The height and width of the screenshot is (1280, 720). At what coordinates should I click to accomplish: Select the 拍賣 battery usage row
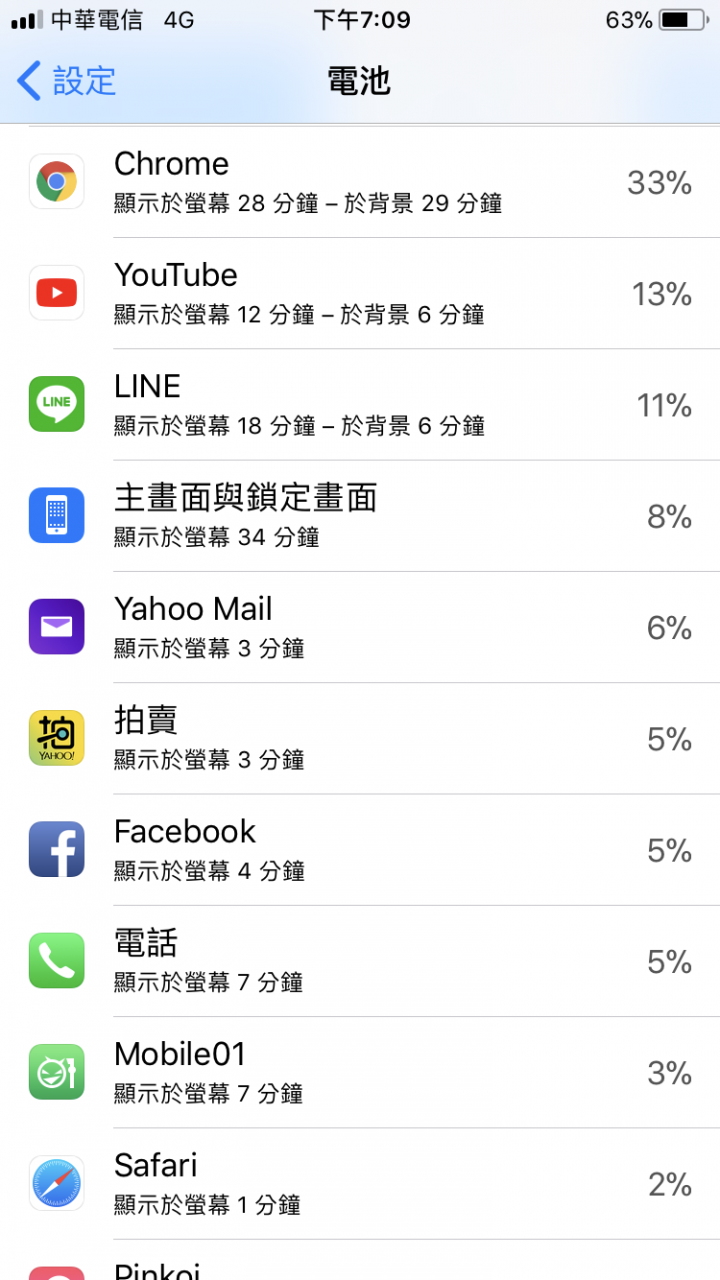(x=360, y=739)
